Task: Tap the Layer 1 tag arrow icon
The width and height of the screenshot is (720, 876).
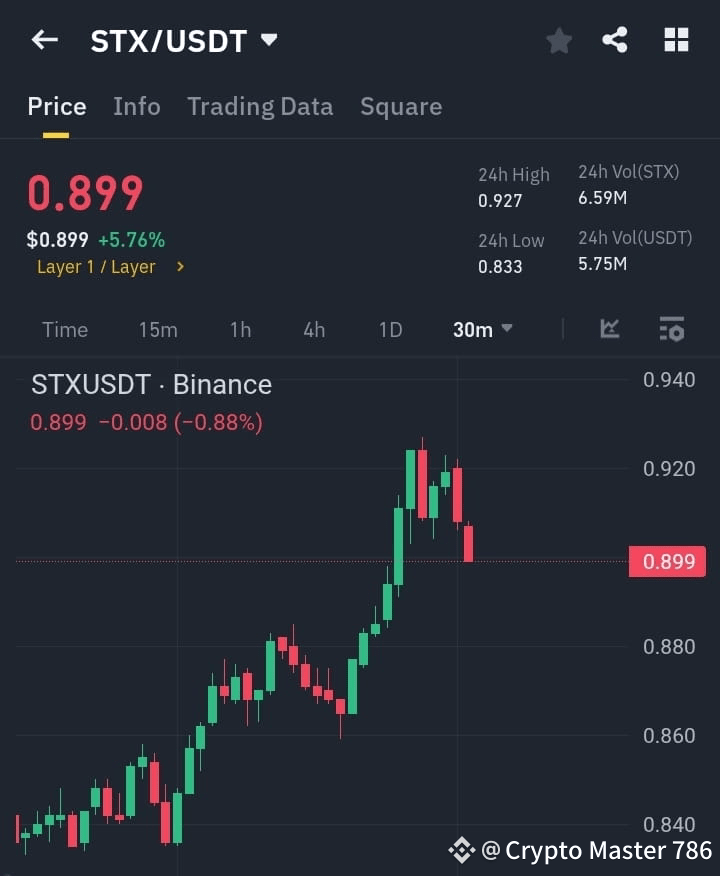Action: 180,267
